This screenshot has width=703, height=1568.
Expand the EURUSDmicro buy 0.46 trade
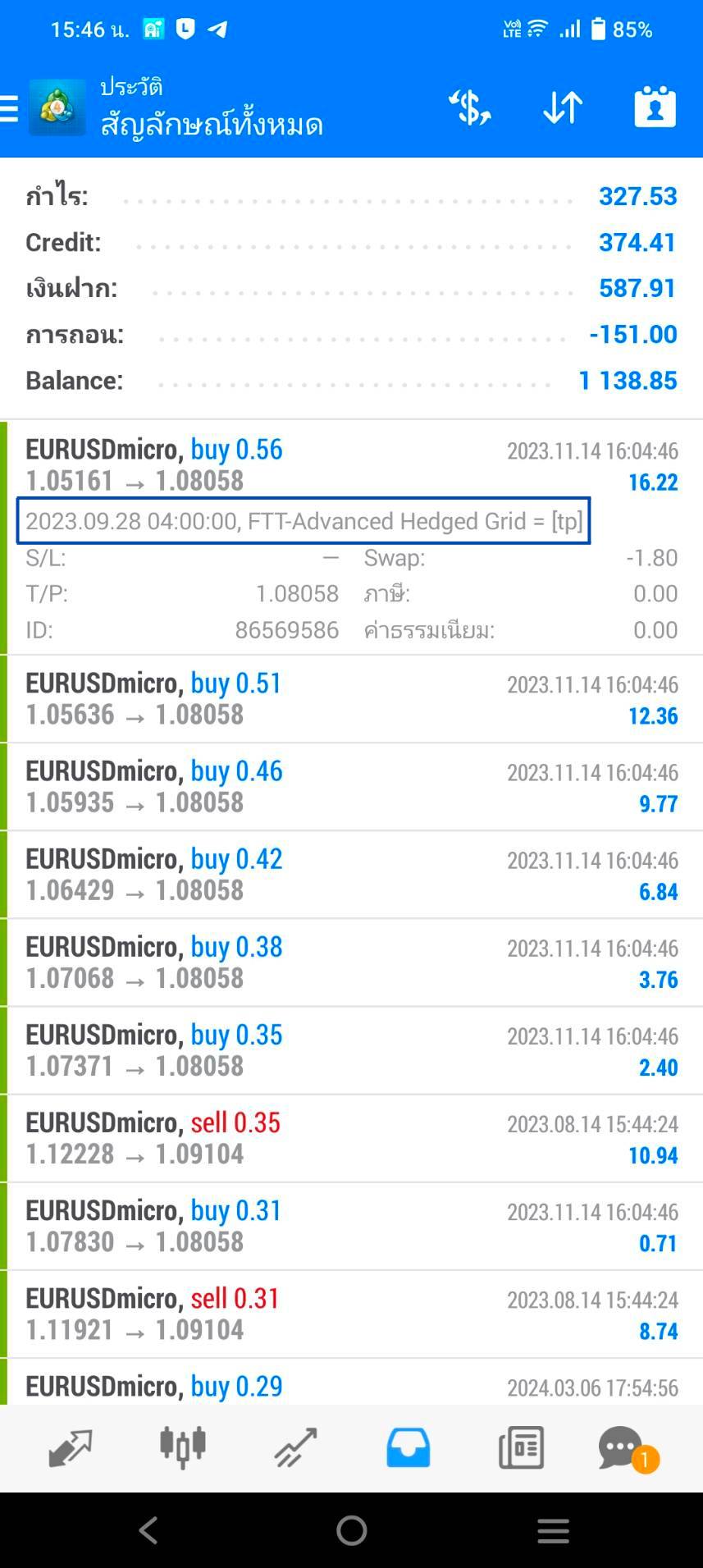351,787
